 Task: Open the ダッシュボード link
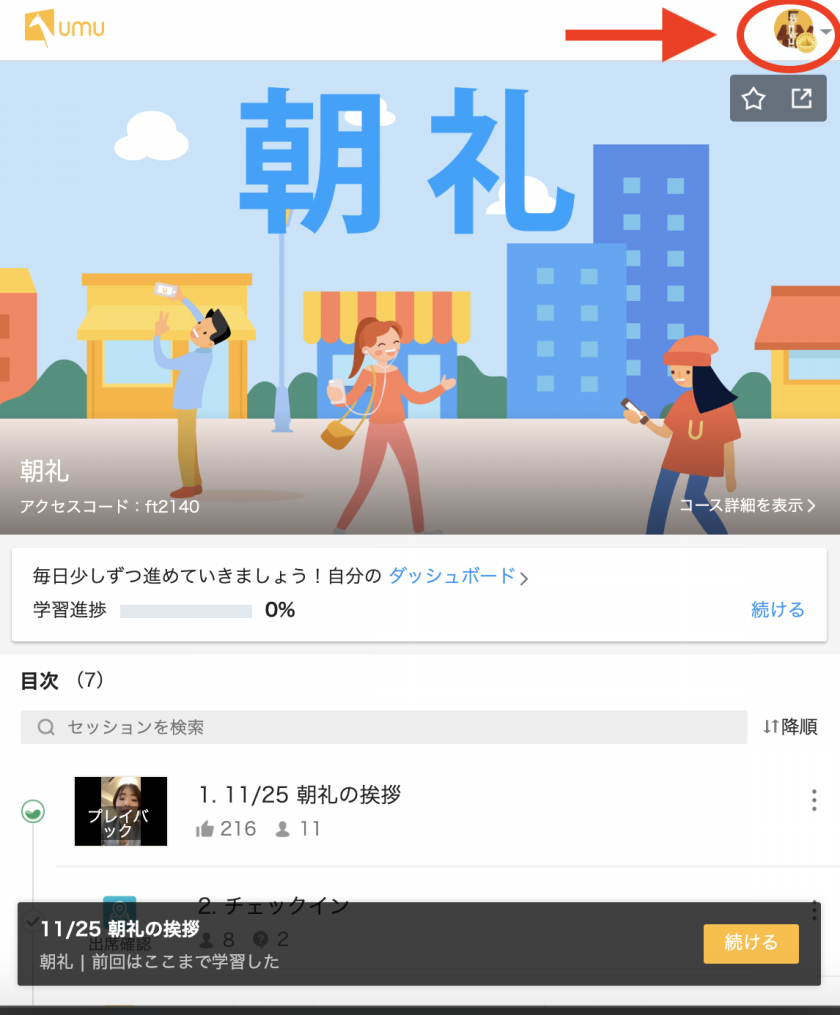(451, 576)
